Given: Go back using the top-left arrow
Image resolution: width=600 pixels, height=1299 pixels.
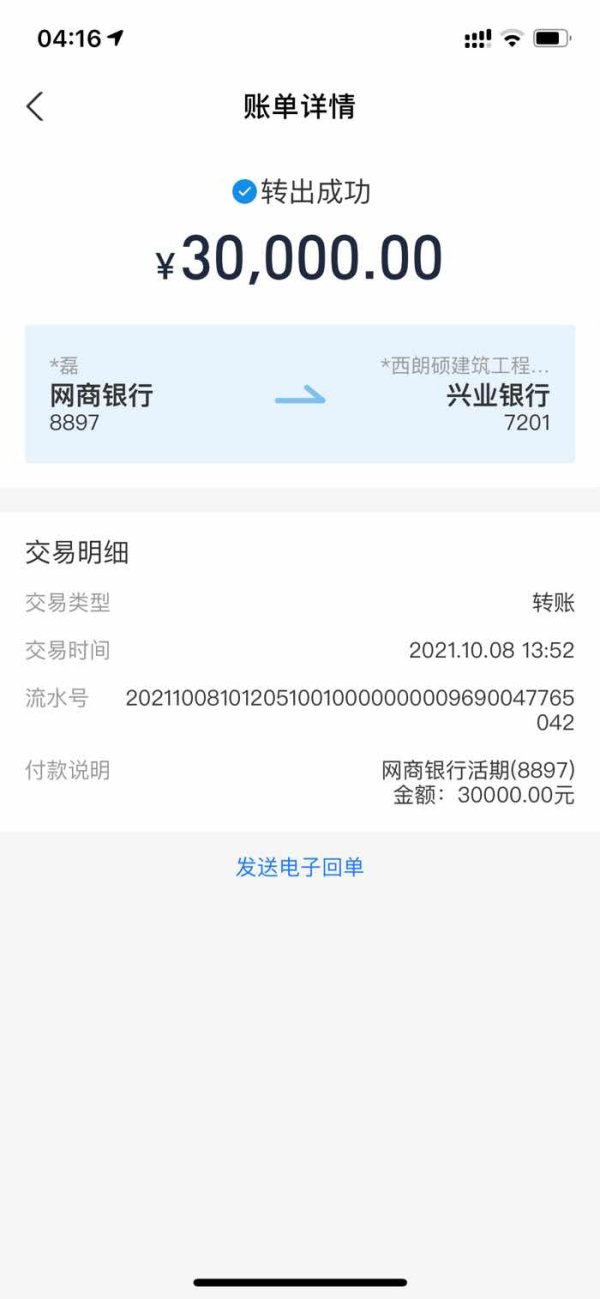Looking at the screenshot, I should [35, 106].
